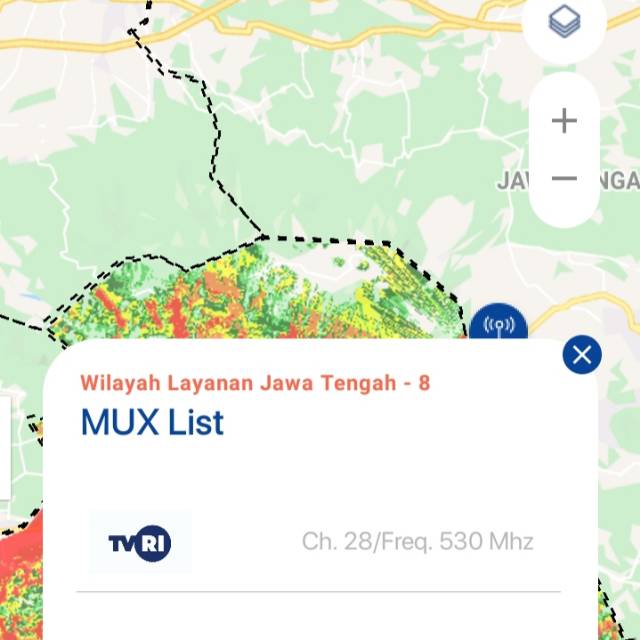Tap the transmitter tower marker
This screenshot has width=640, height=640.
(499, 325)
